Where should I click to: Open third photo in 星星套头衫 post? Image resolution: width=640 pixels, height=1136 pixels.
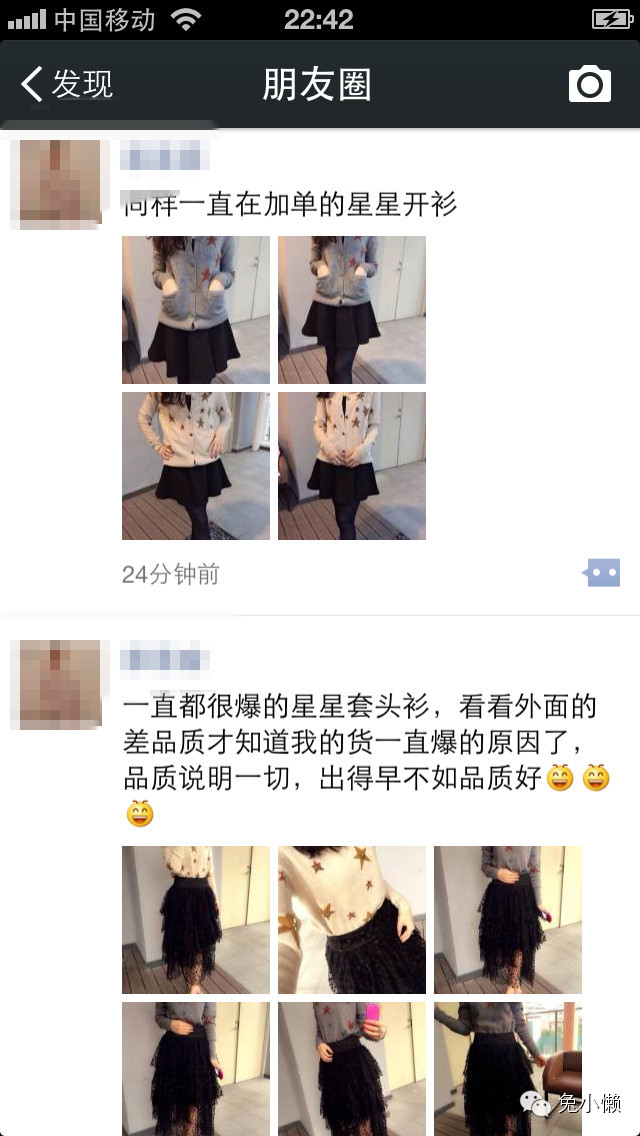(x=507, y=920)
